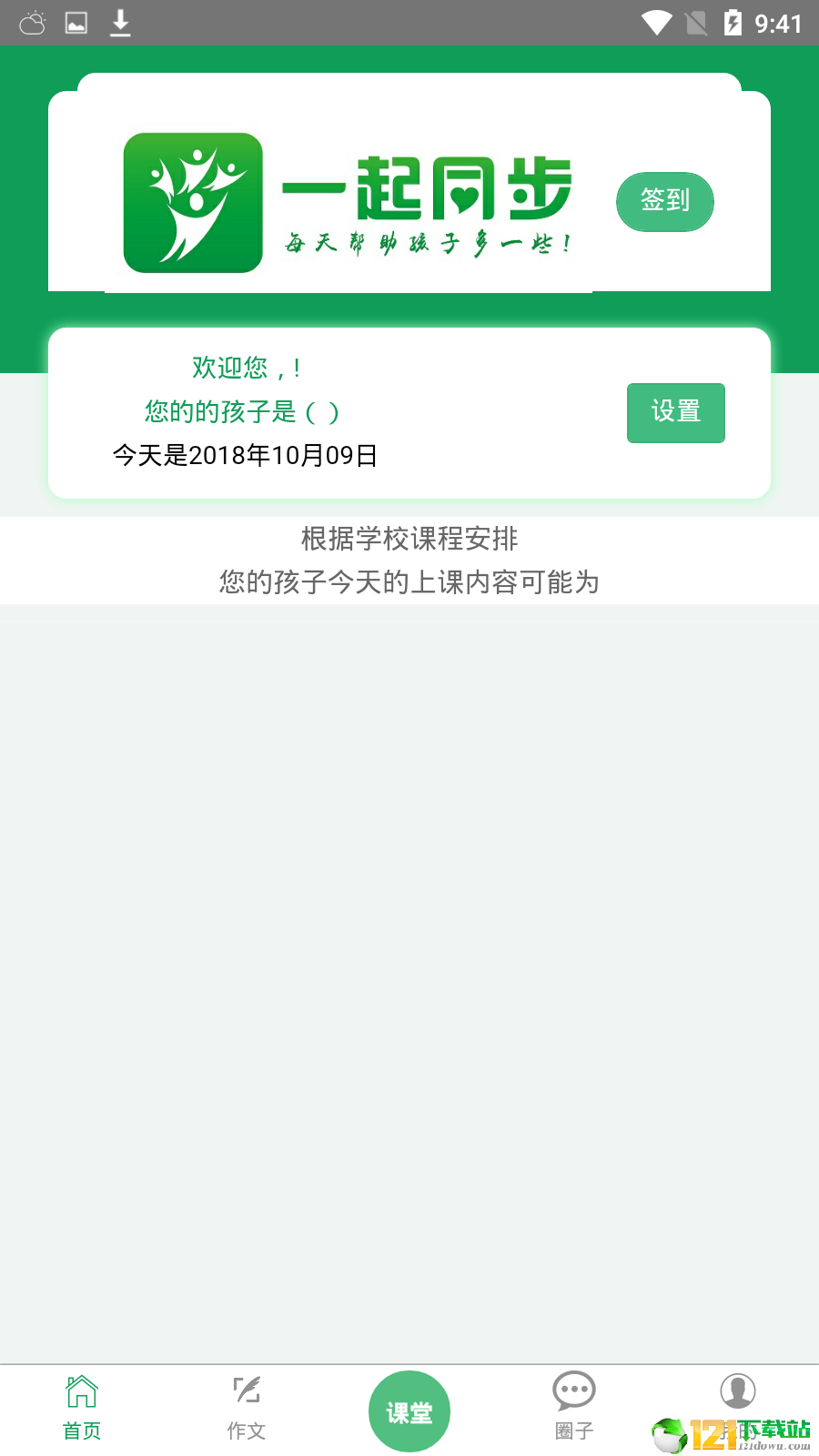
Task: Tap the 签到 check-in button
Action: [665, 201]
